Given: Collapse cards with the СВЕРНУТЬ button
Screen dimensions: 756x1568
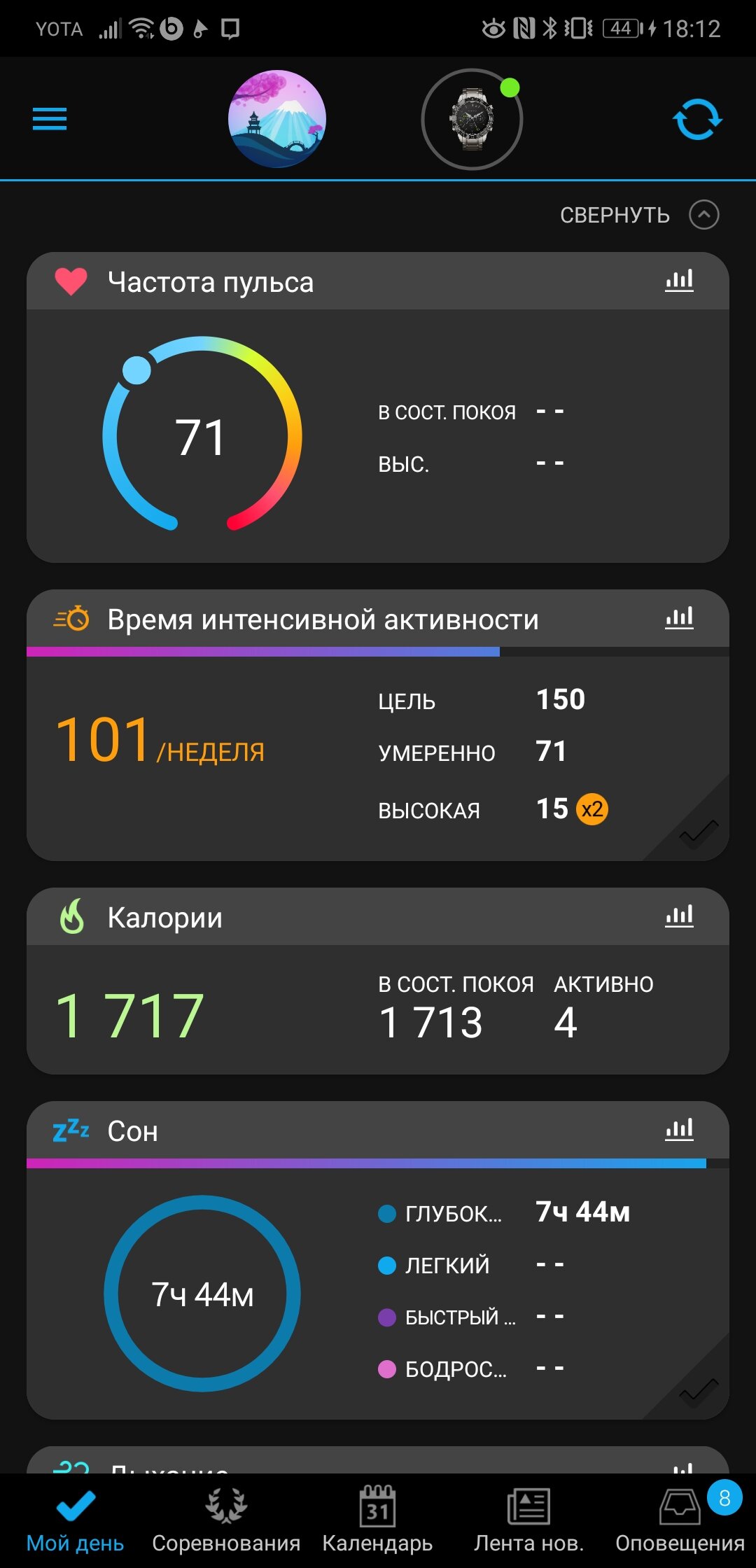Looking at the screenshot, I should click(x=639, y=215).
